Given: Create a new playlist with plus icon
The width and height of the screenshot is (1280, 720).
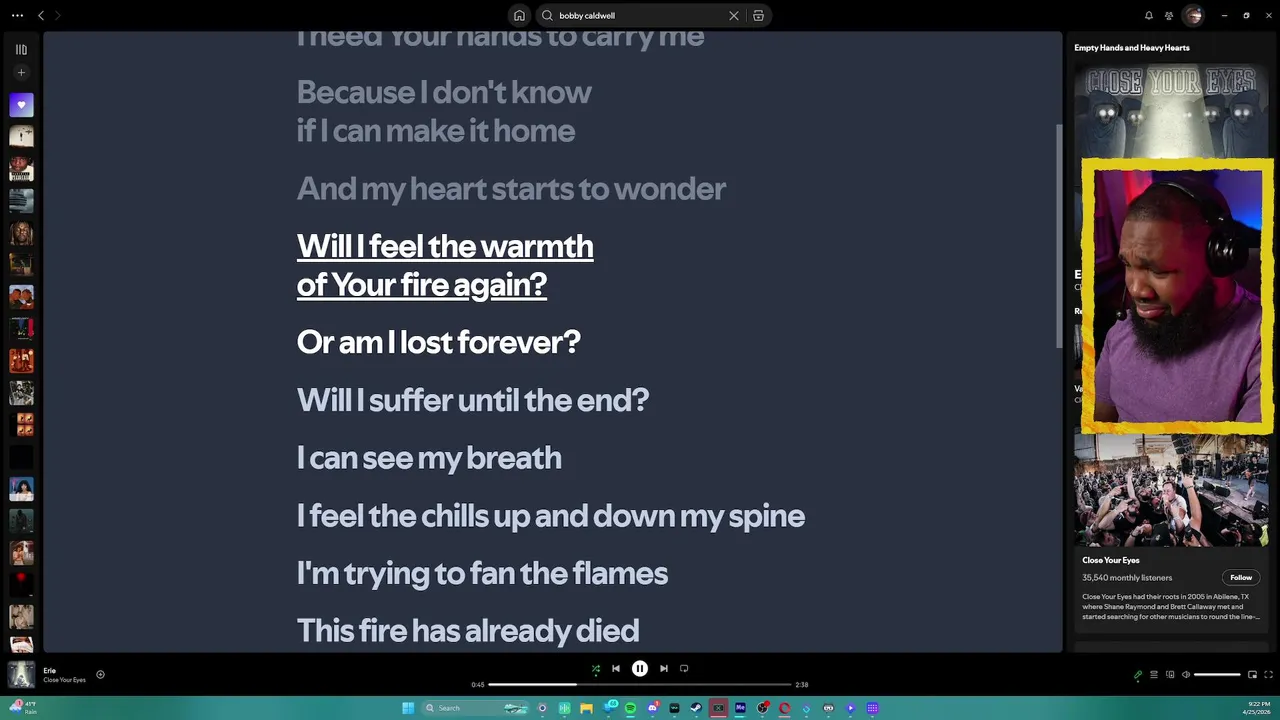Looking at the screenshot, I should (21, 72).
